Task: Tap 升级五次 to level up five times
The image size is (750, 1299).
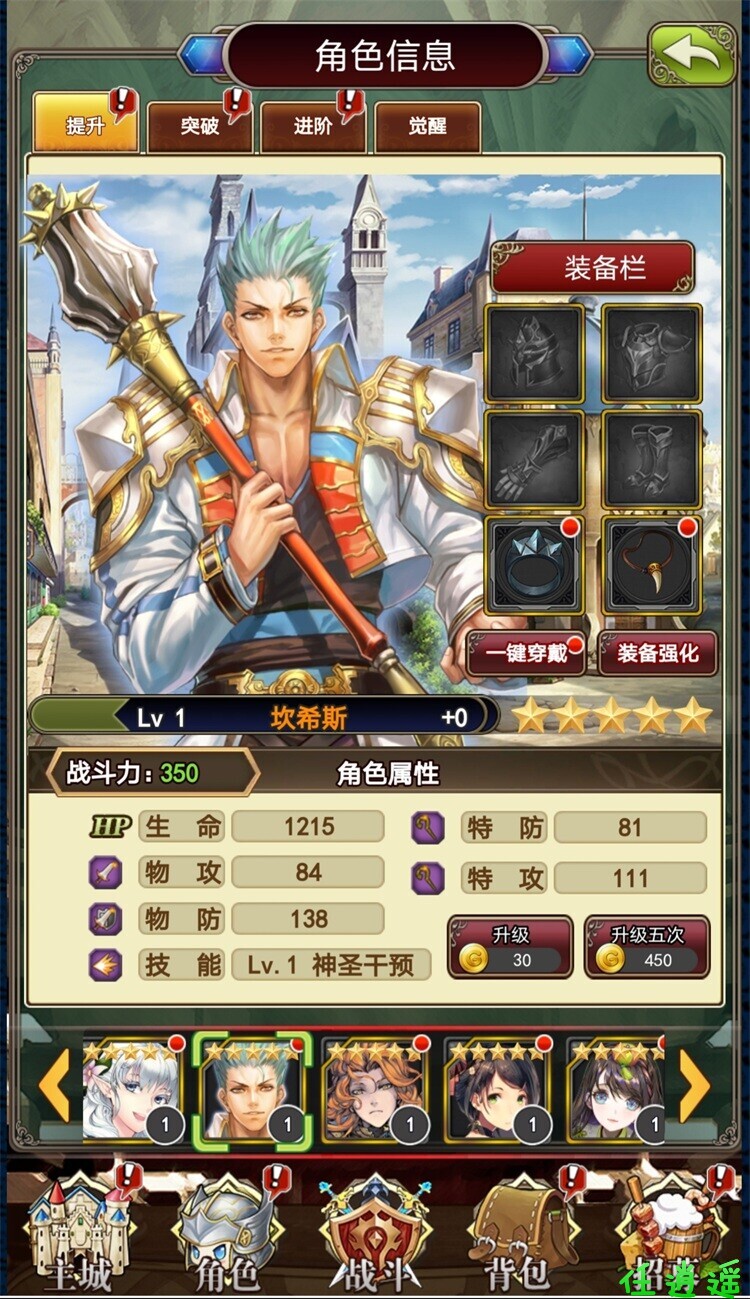Action: [647, 948]
